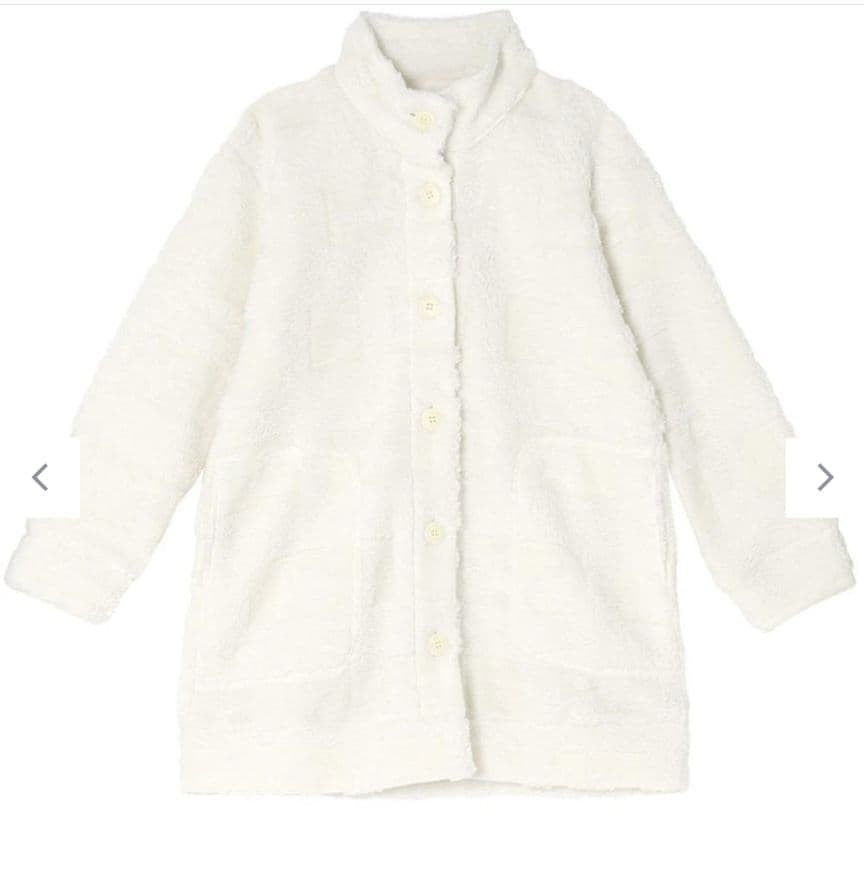Go to the previous product image

[x=40, y=477]
